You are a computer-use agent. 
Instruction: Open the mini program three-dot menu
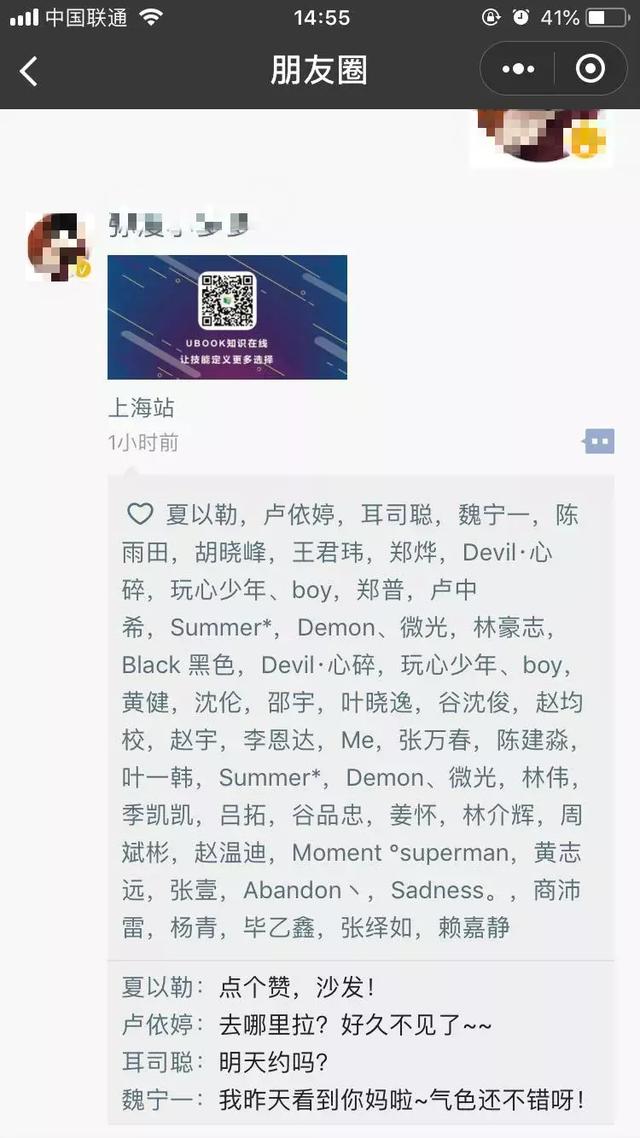pos(518,70)
